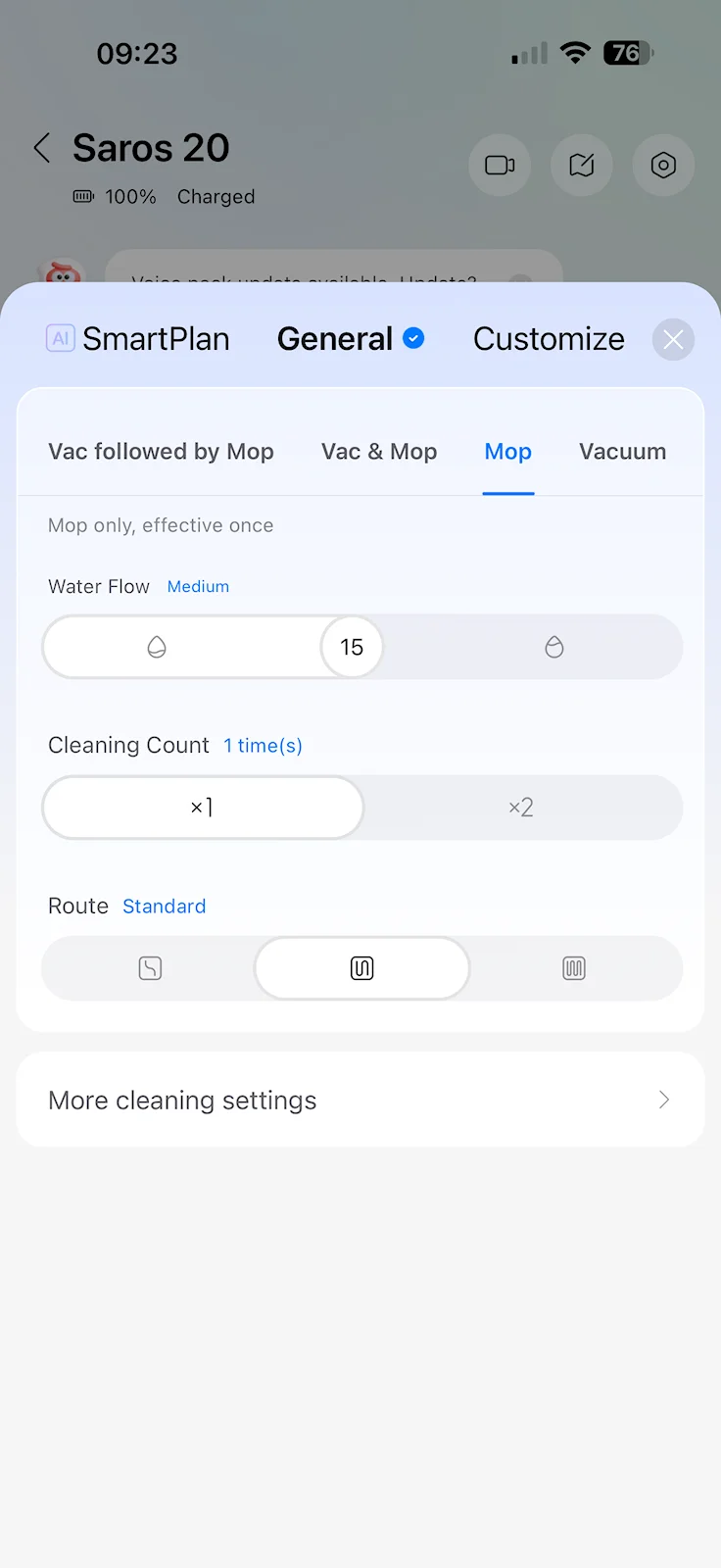Screen dimensions: 721x1568
Task: Select the Mop tab
Action: (507, 452)
